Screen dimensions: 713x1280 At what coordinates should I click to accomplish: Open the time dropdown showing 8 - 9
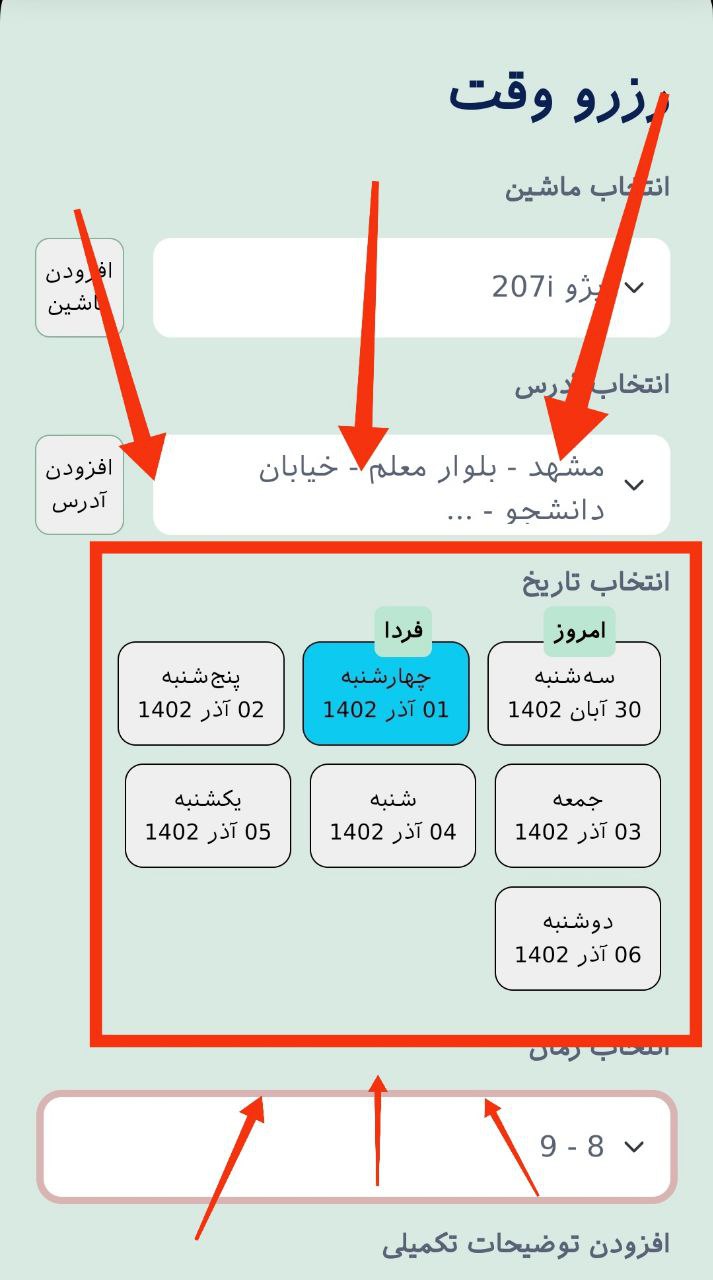click(x=357, y=1146)
